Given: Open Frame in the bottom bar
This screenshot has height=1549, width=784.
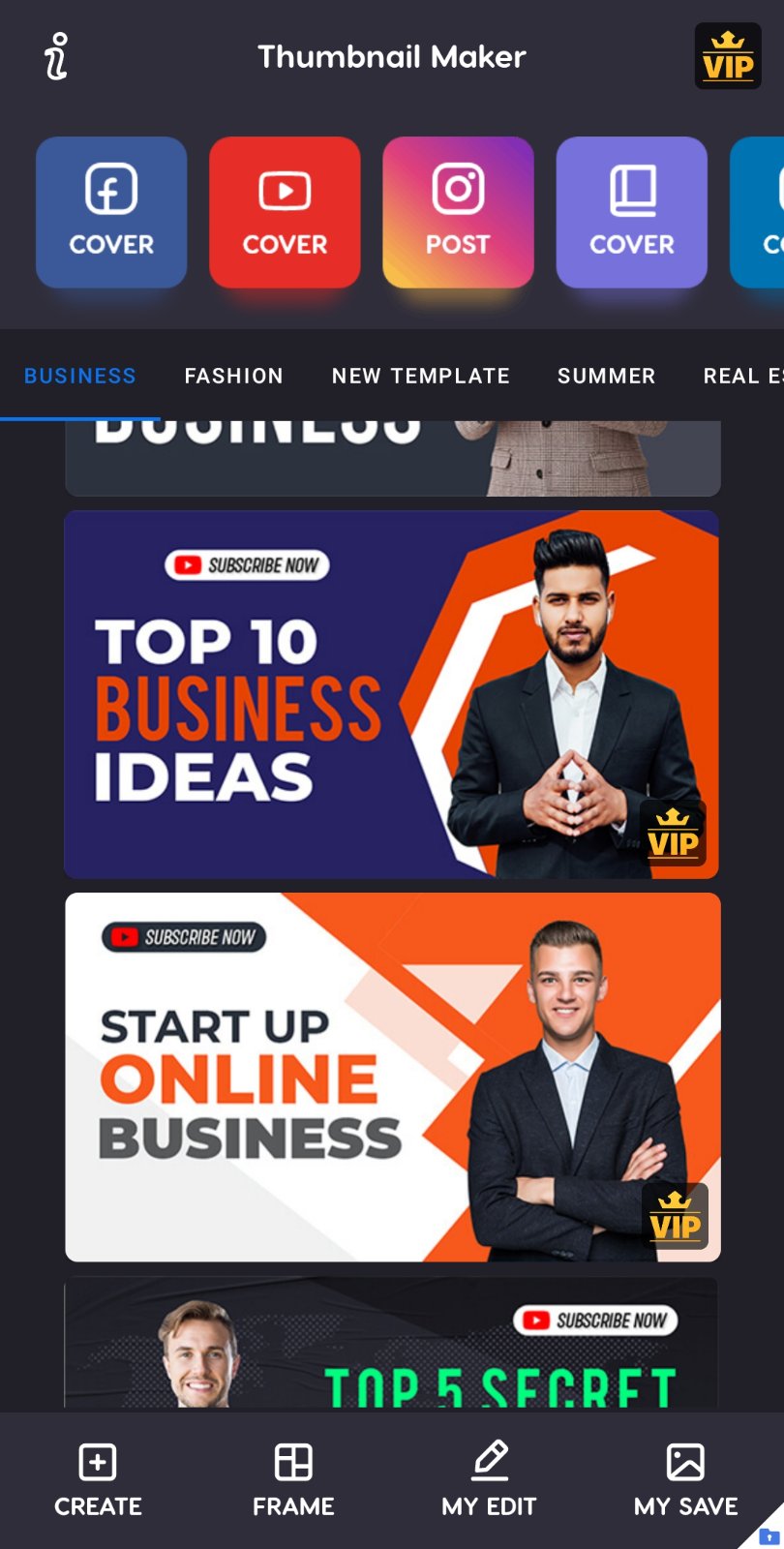Looking at the screenshot, I should (x=293, y=1480).
